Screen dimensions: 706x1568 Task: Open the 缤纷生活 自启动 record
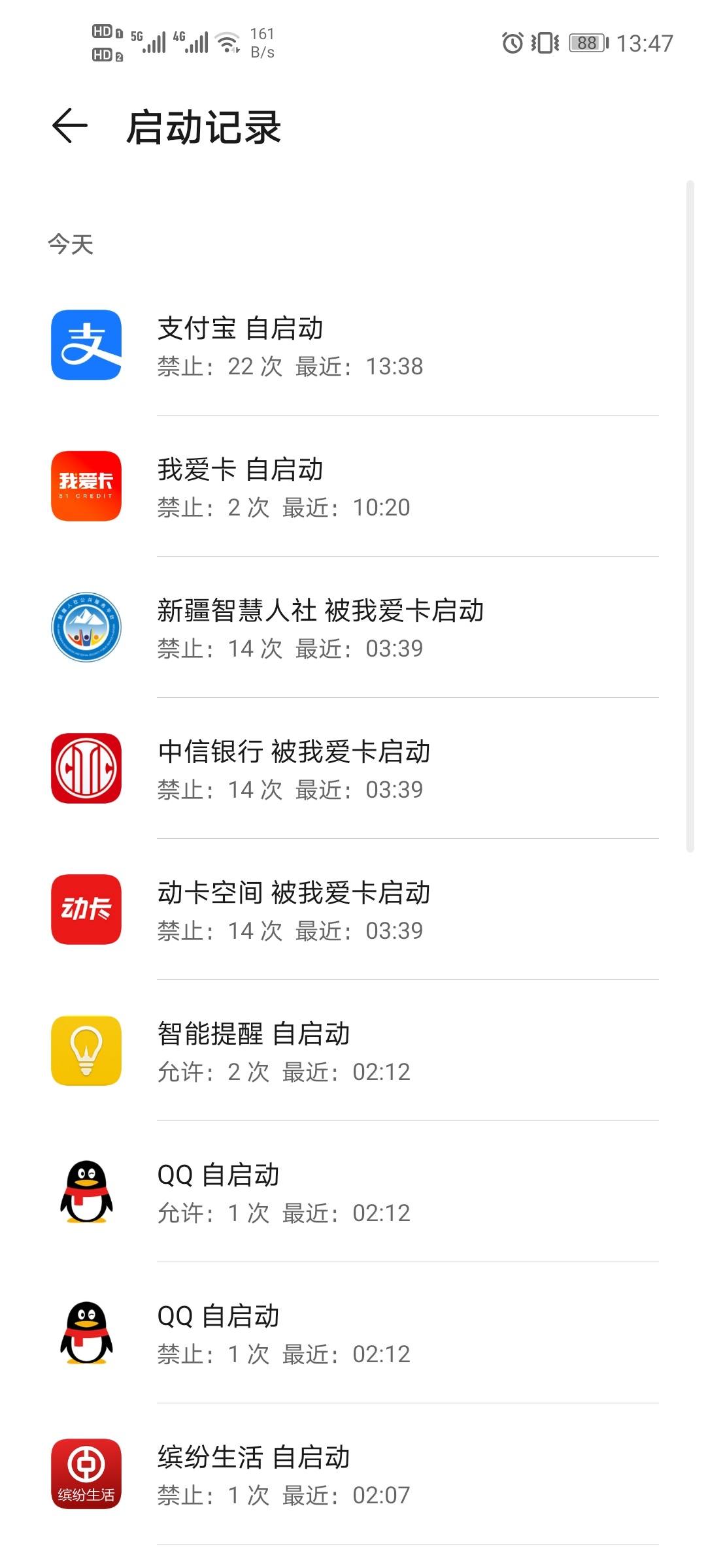click(353, 1474)
